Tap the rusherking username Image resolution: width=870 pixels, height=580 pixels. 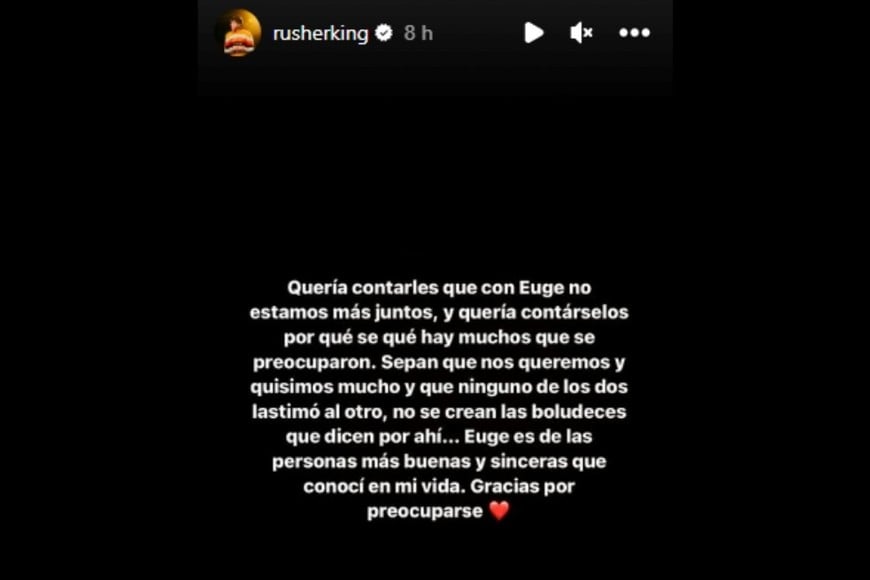click(x=320, y=33)
